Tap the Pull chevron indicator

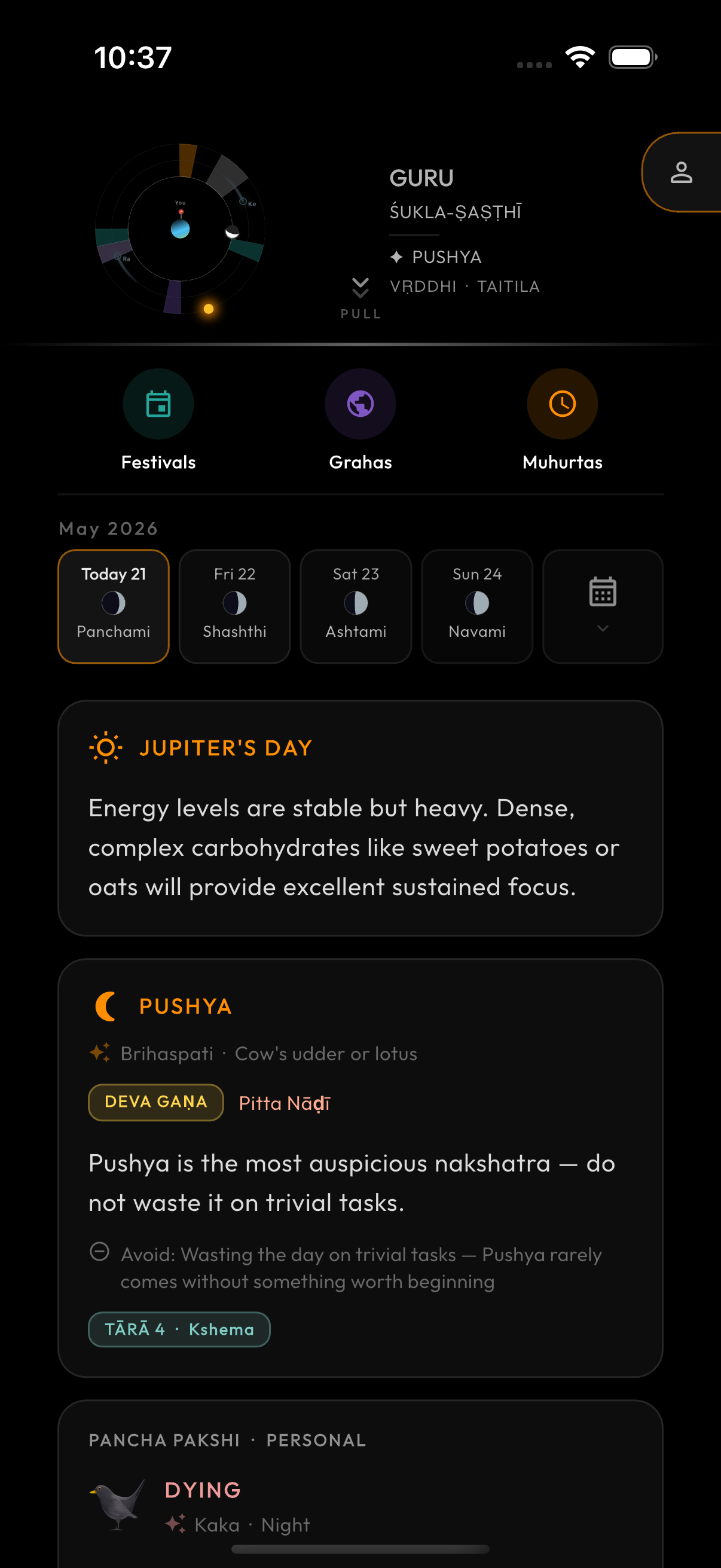(x=360, y=298)
